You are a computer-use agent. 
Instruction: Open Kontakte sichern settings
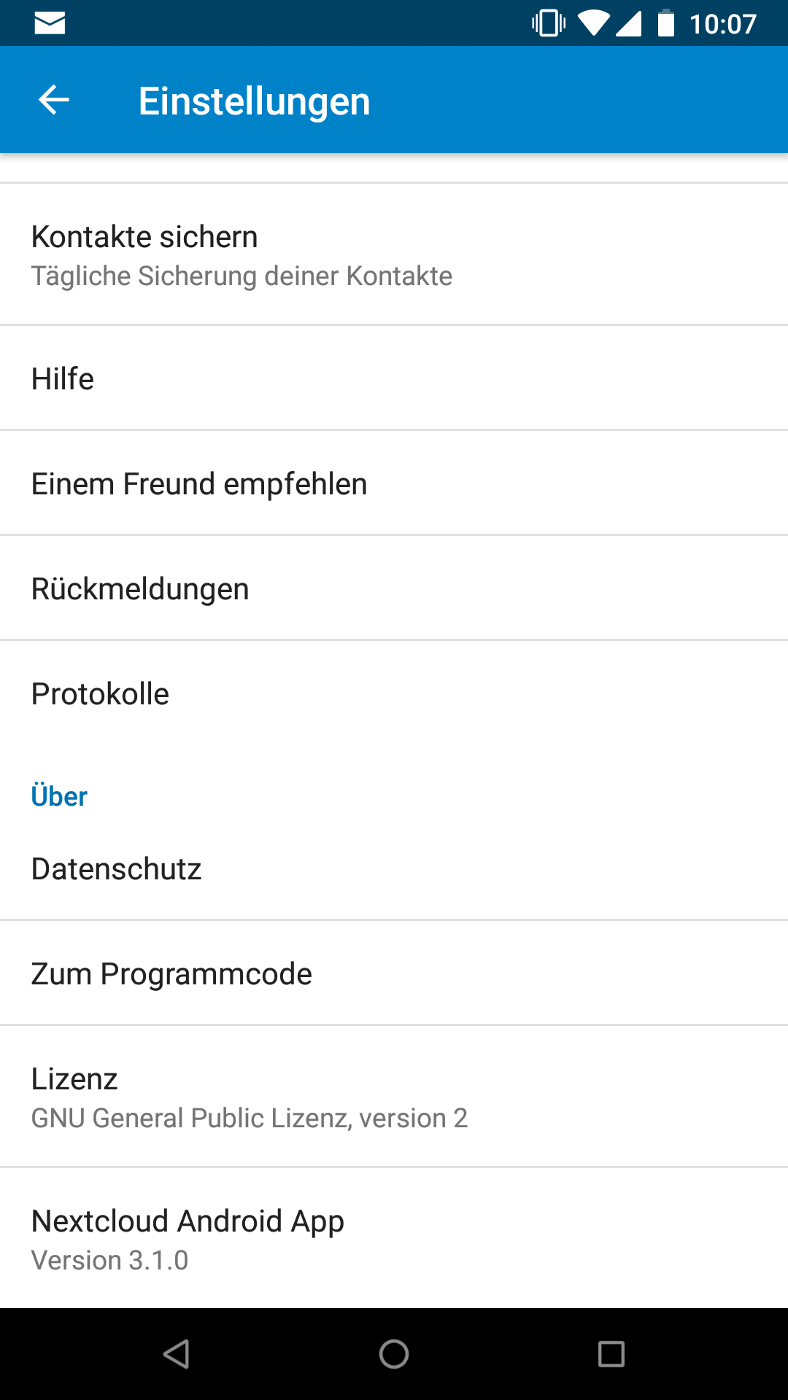coord(394,254)
